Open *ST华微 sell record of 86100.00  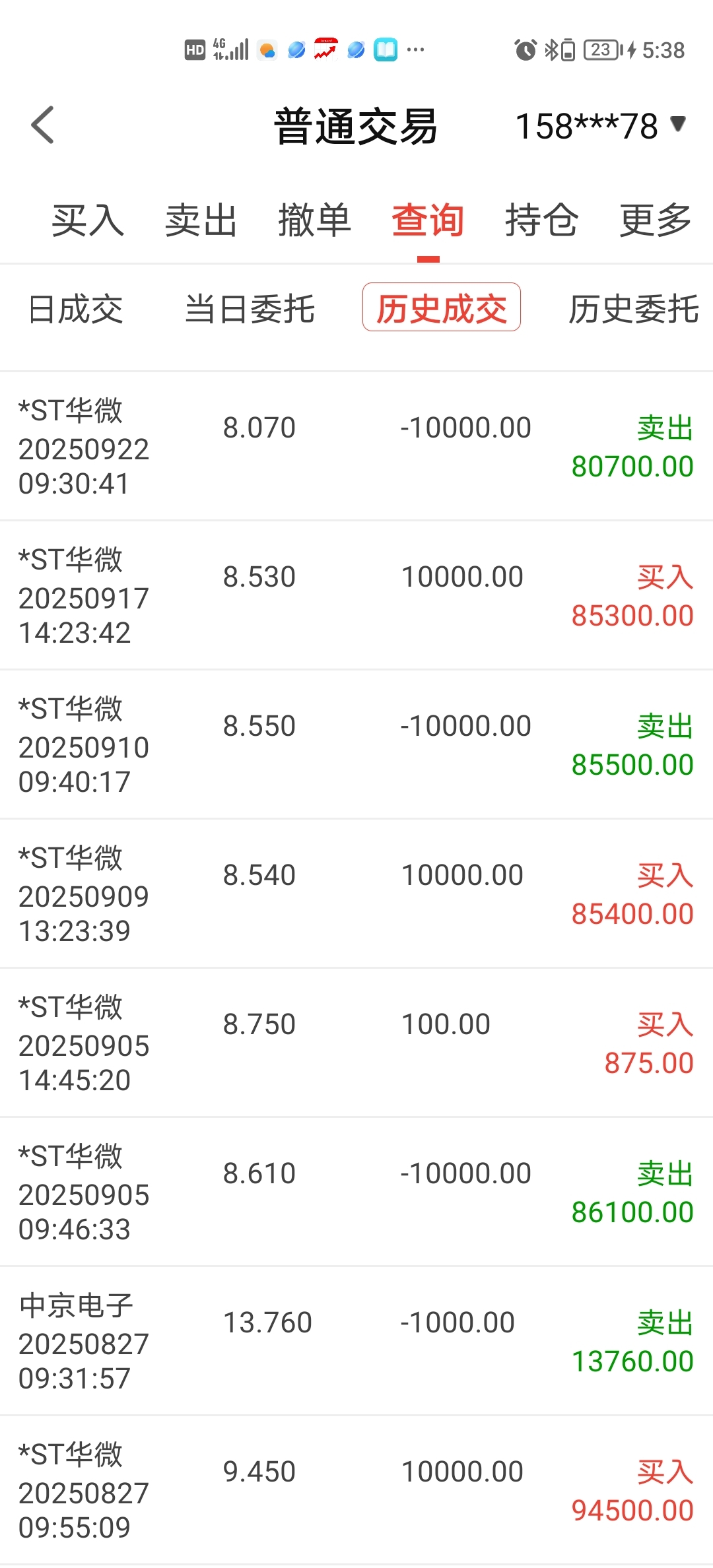coord(356,1192)
